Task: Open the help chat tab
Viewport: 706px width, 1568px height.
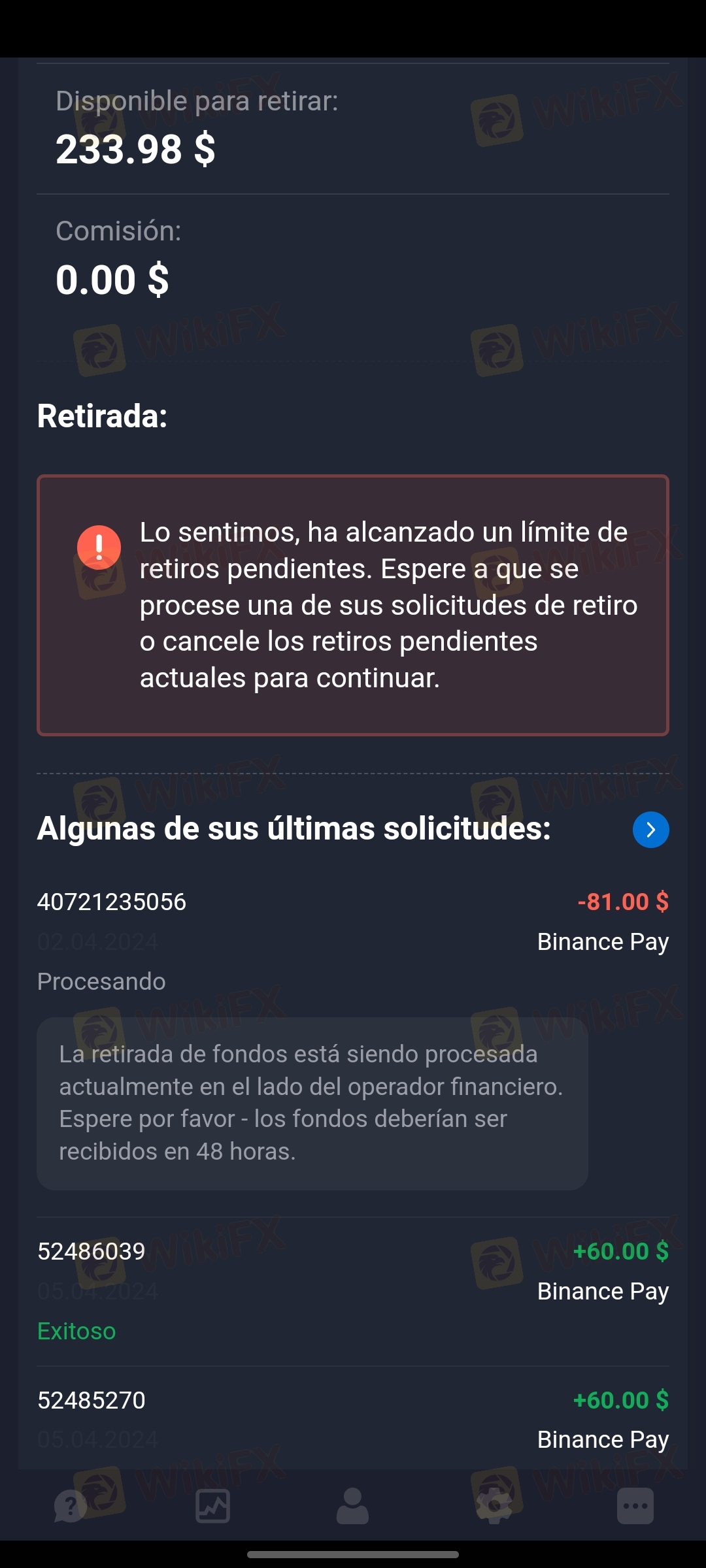Action: (71, 1506)
